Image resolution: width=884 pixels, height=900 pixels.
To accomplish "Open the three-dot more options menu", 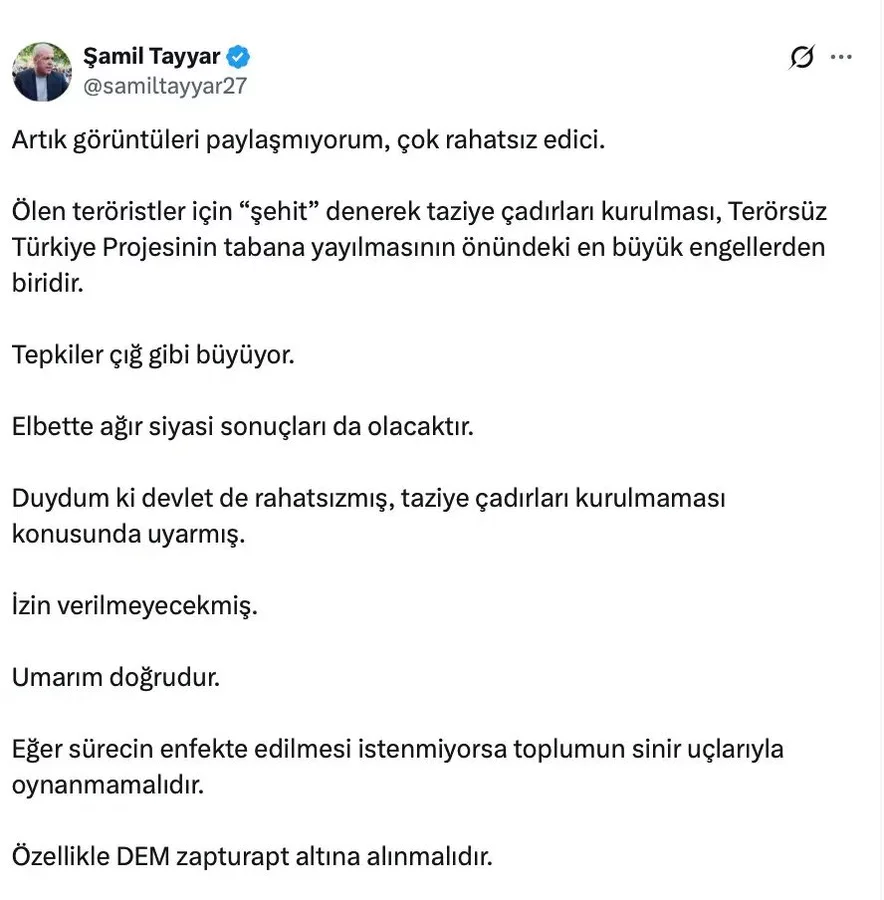I will [x=841, y=57].
